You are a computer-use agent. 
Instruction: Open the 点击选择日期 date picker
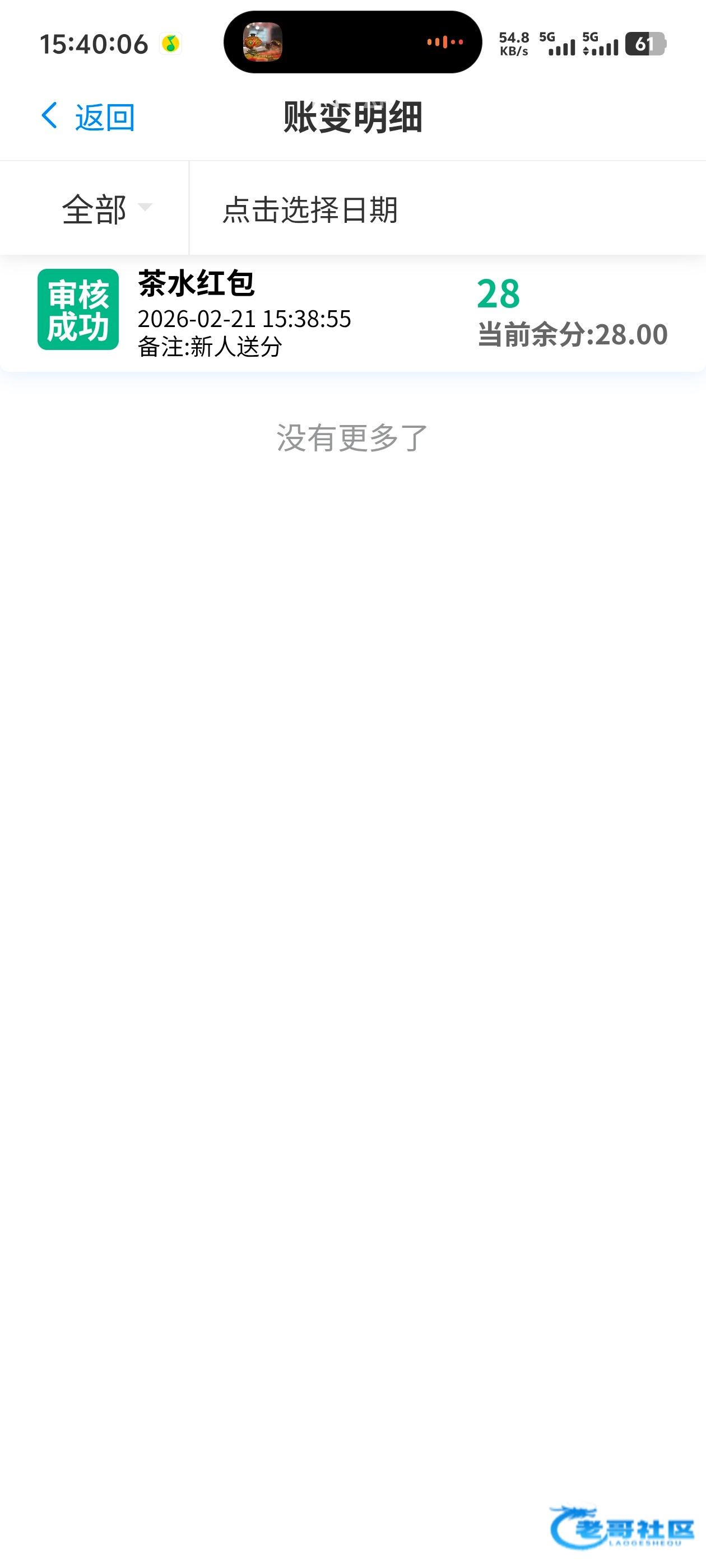[x=309, y=209]
